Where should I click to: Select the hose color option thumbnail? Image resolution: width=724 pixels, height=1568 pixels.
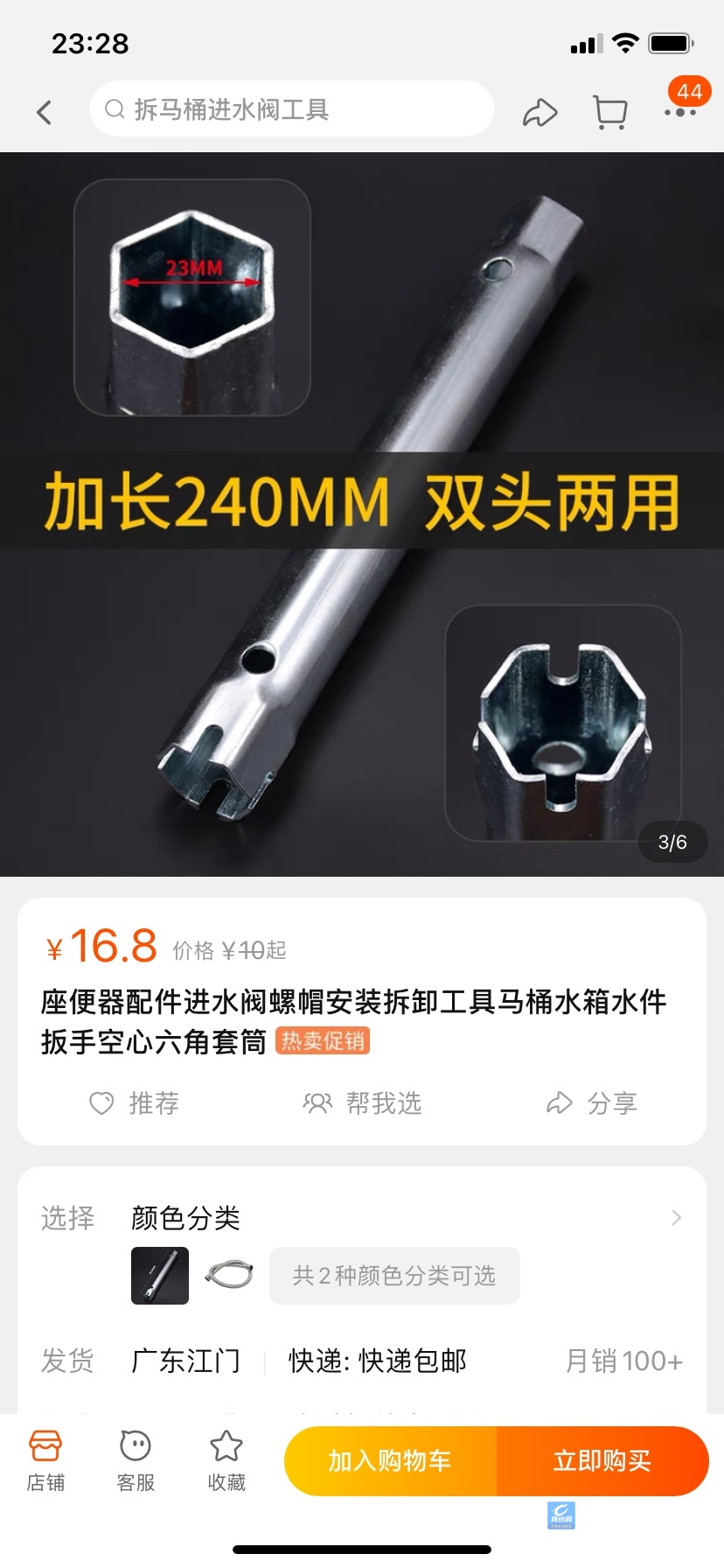(229, 1276)
